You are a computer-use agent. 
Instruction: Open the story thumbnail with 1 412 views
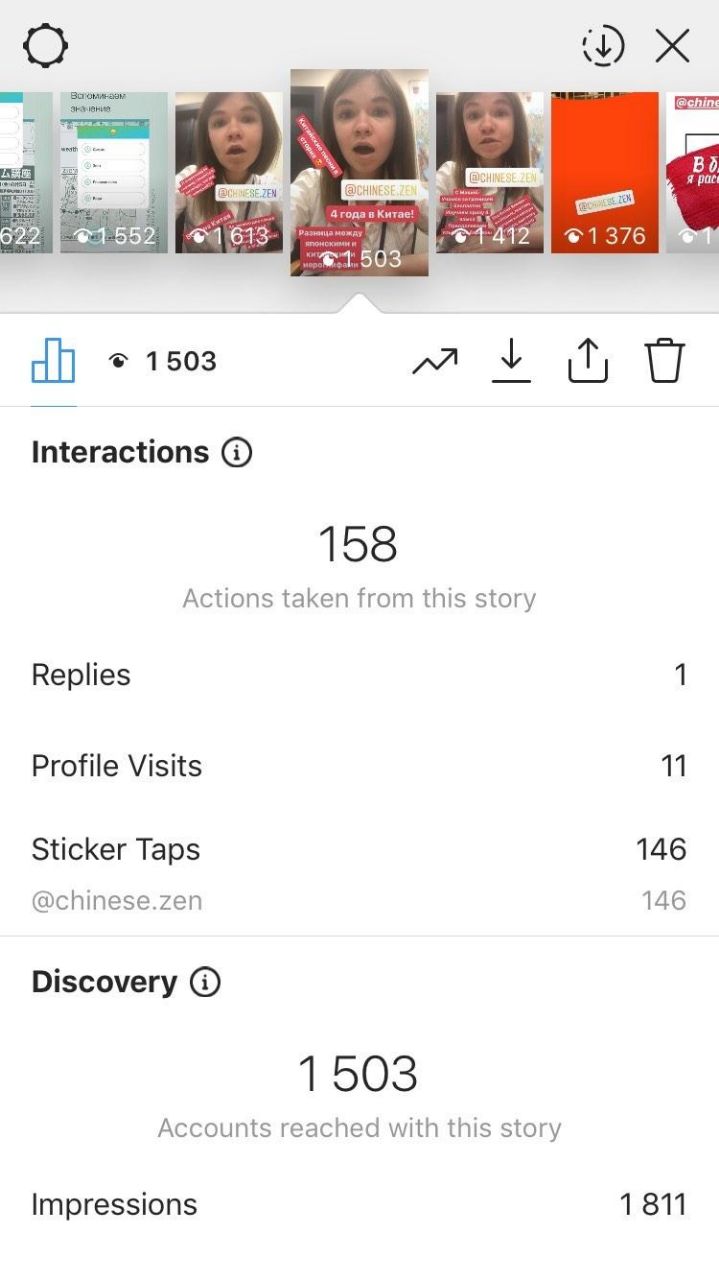[x=490, y=172]
